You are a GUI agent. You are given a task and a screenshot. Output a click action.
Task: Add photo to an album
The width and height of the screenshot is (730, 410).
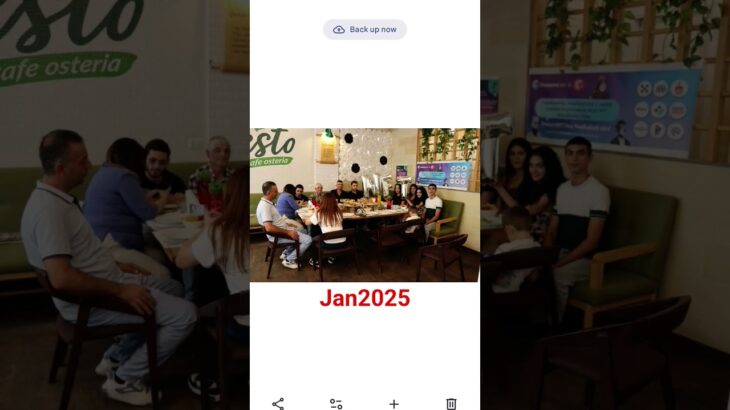(394, 403)
